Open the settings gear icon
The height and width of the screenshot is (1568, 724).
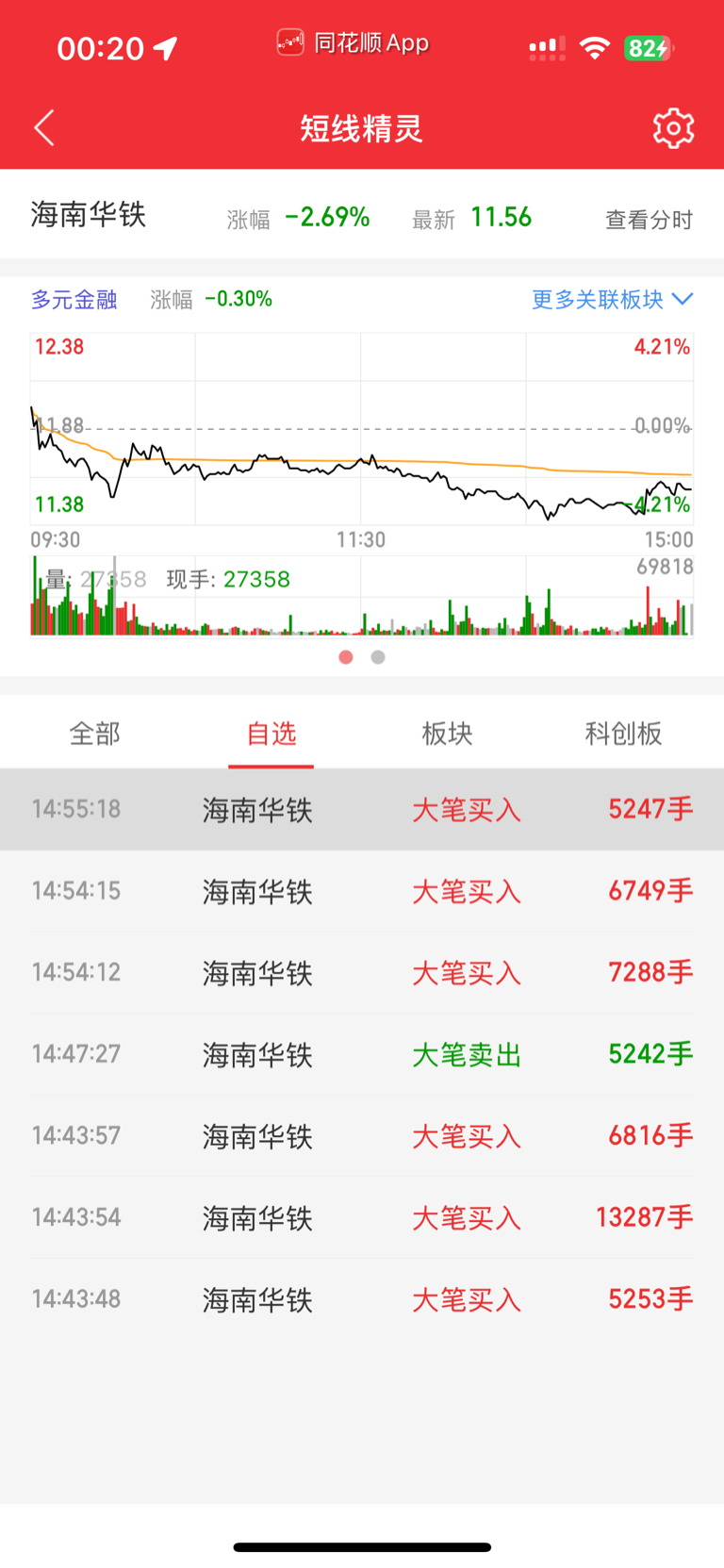click(x=673, y=127)
